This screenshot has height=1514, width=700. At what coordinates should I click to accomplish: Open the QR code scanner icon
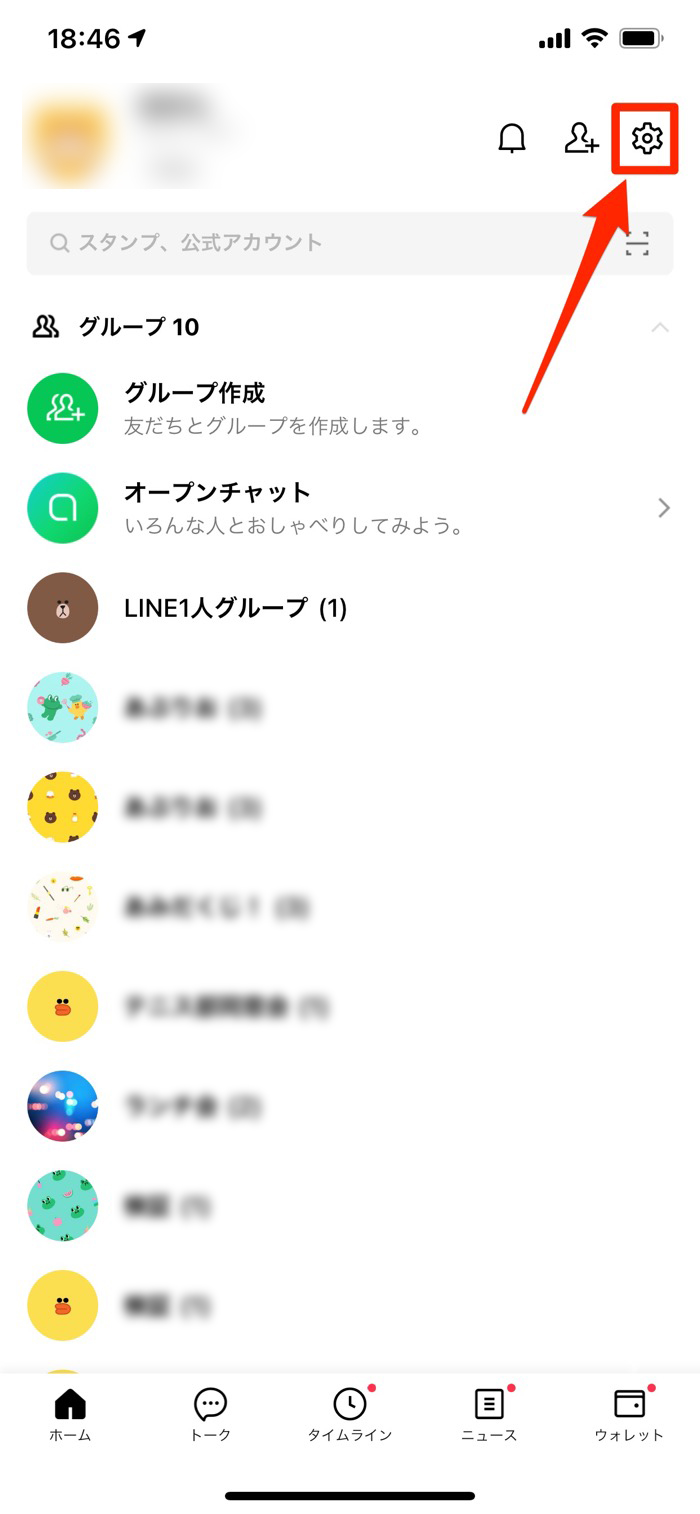pos(637,243)
